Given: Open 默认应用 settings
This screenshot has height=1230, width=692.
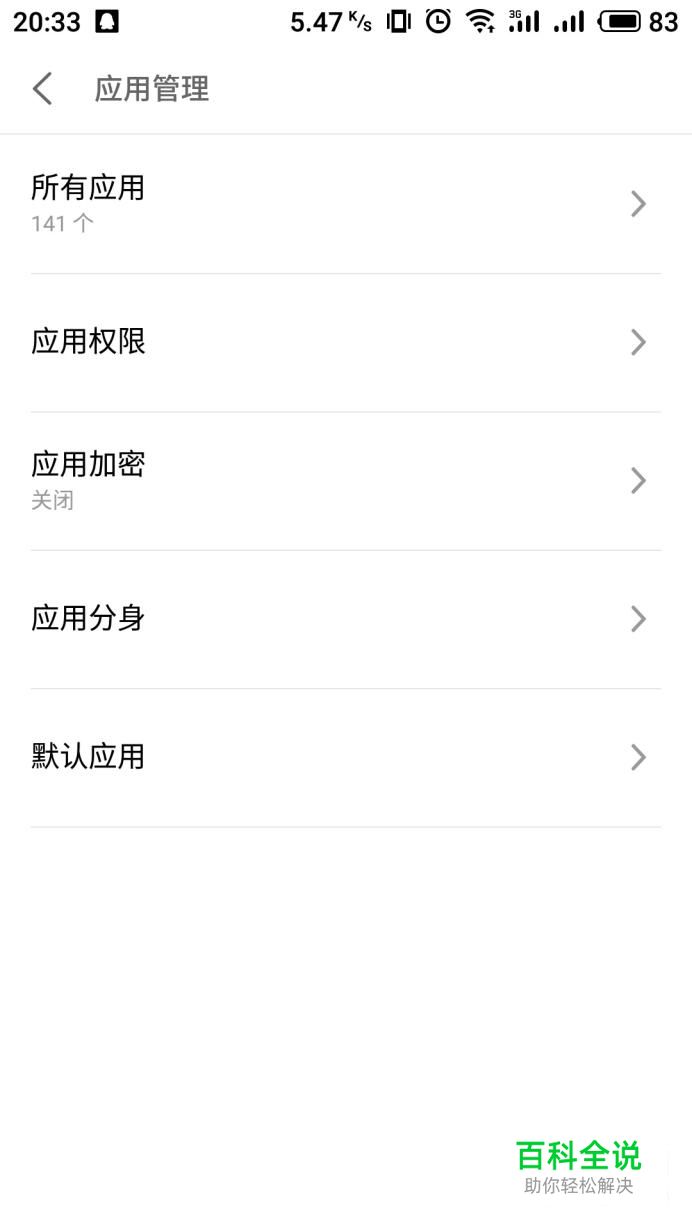Looking at the screenshot, I should point(345,757).
